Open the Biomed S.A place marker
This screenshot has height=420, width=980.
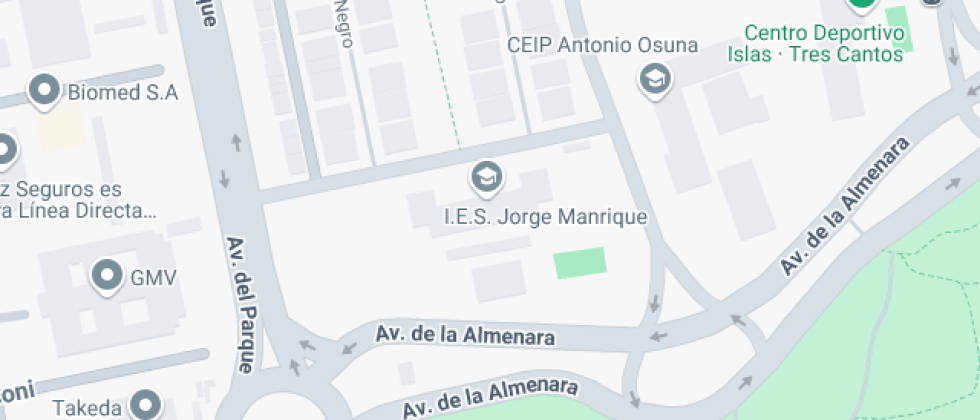(45, 91)
